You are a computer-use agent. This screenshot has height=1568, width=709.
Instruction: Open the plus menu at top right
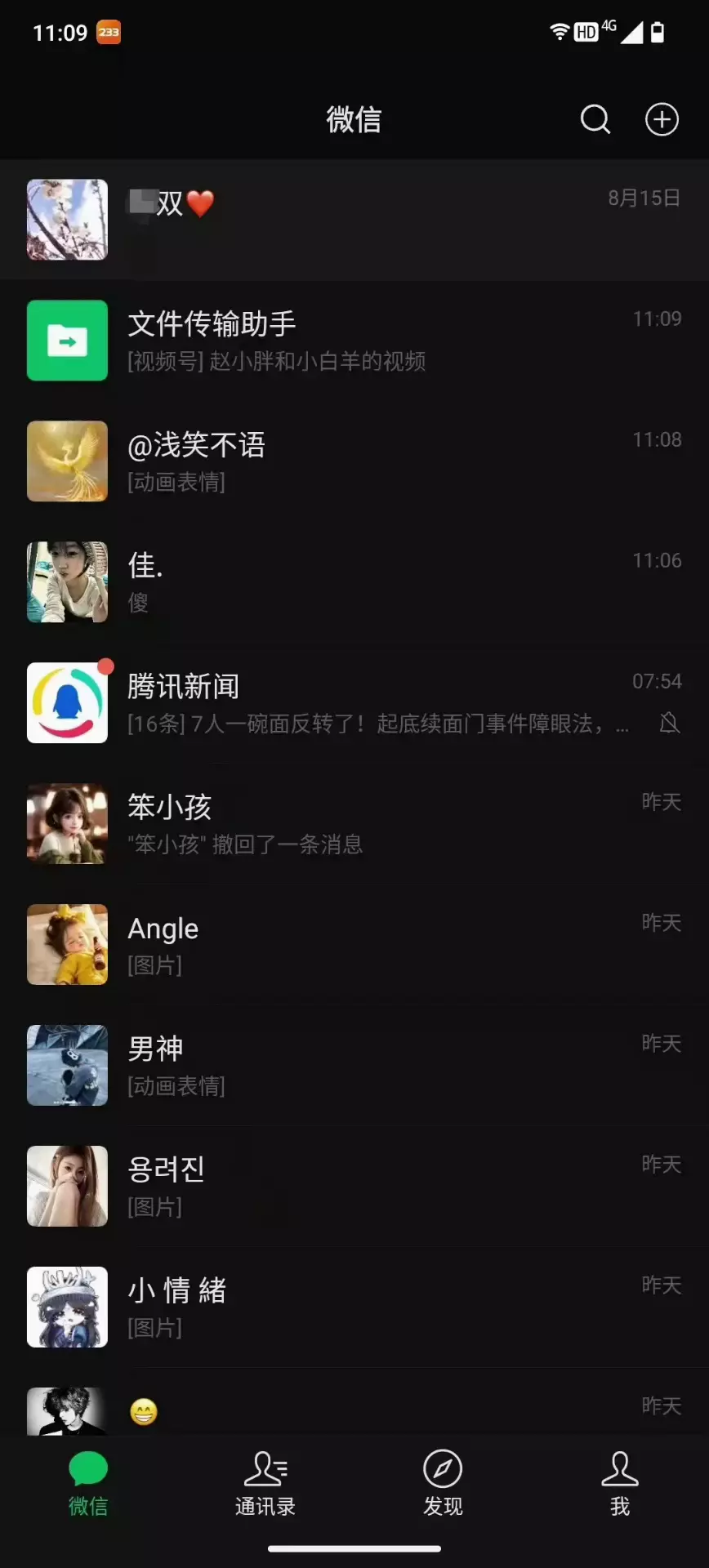pyautogui.click(x=662, y=119)
